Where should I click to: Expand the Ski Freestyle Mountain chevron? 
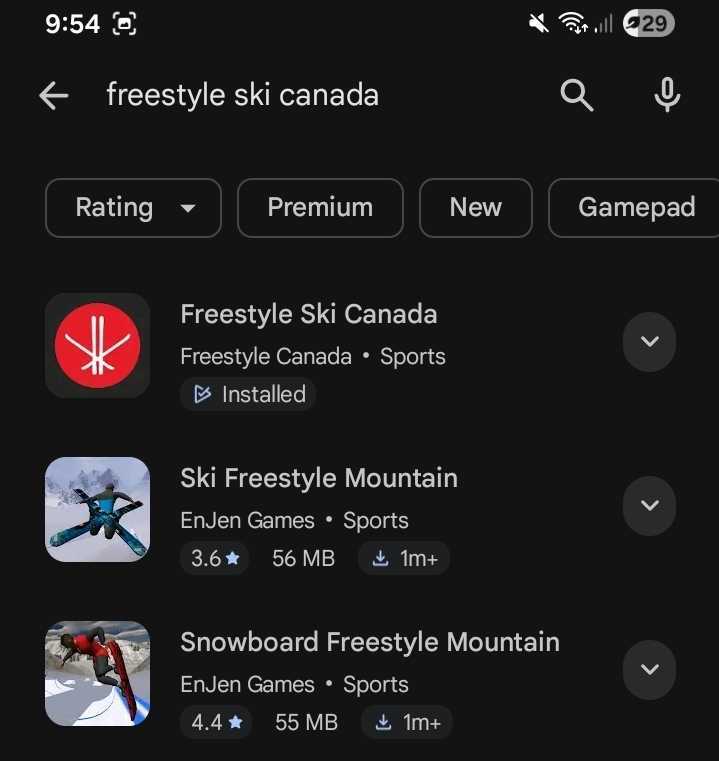click(x=649, y=506)
